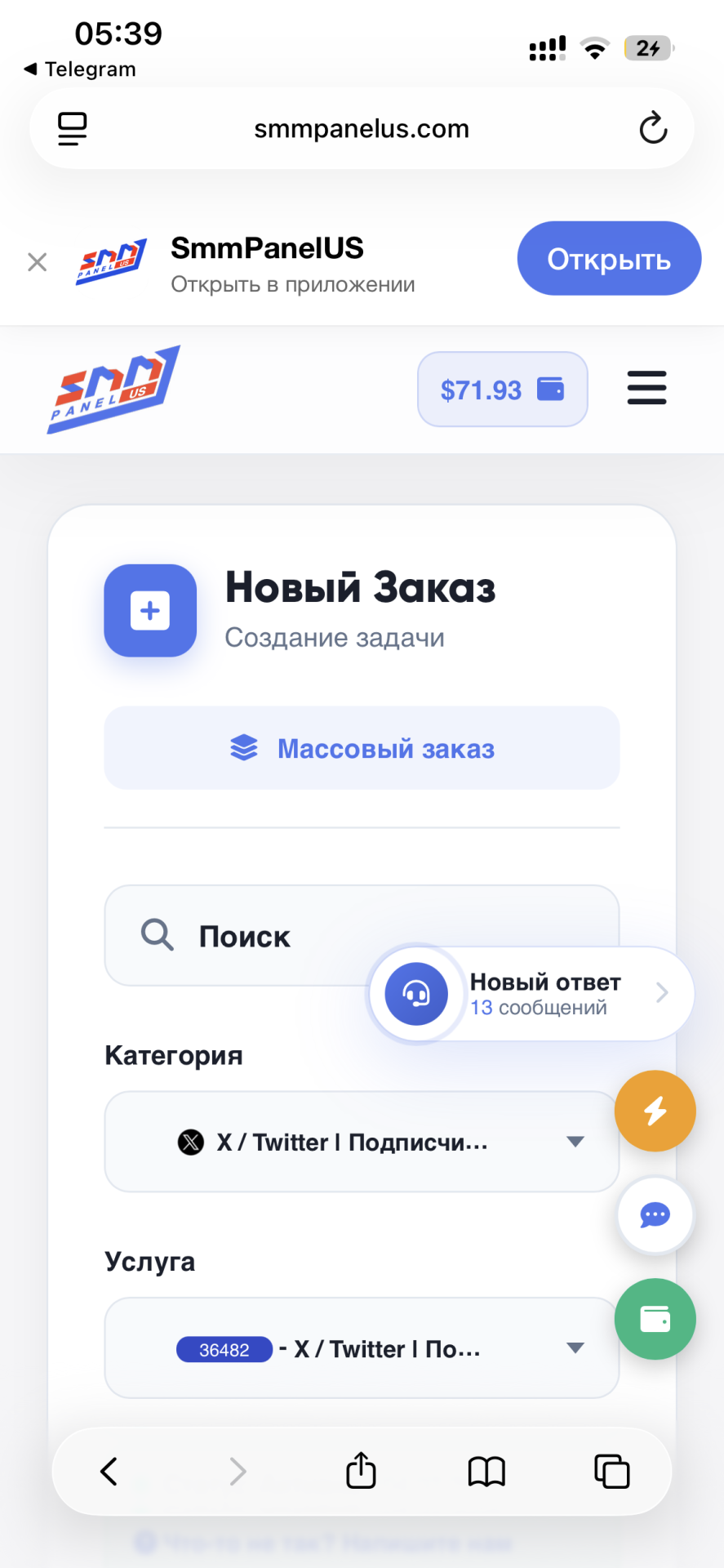Tap the smmpanelus.com address bar
This screenshot has width=724, height=1568.
pos(362,128)
